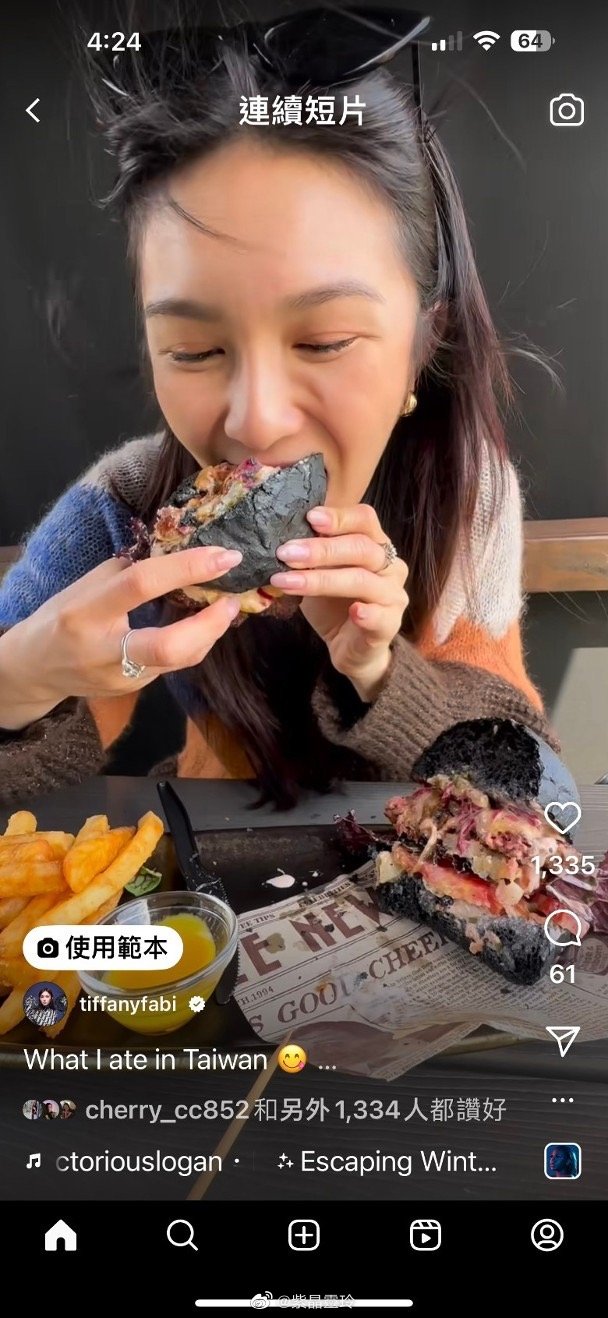View who liked alongside cherry_cc852
608x1318 pixels.
coord(295,1109)
